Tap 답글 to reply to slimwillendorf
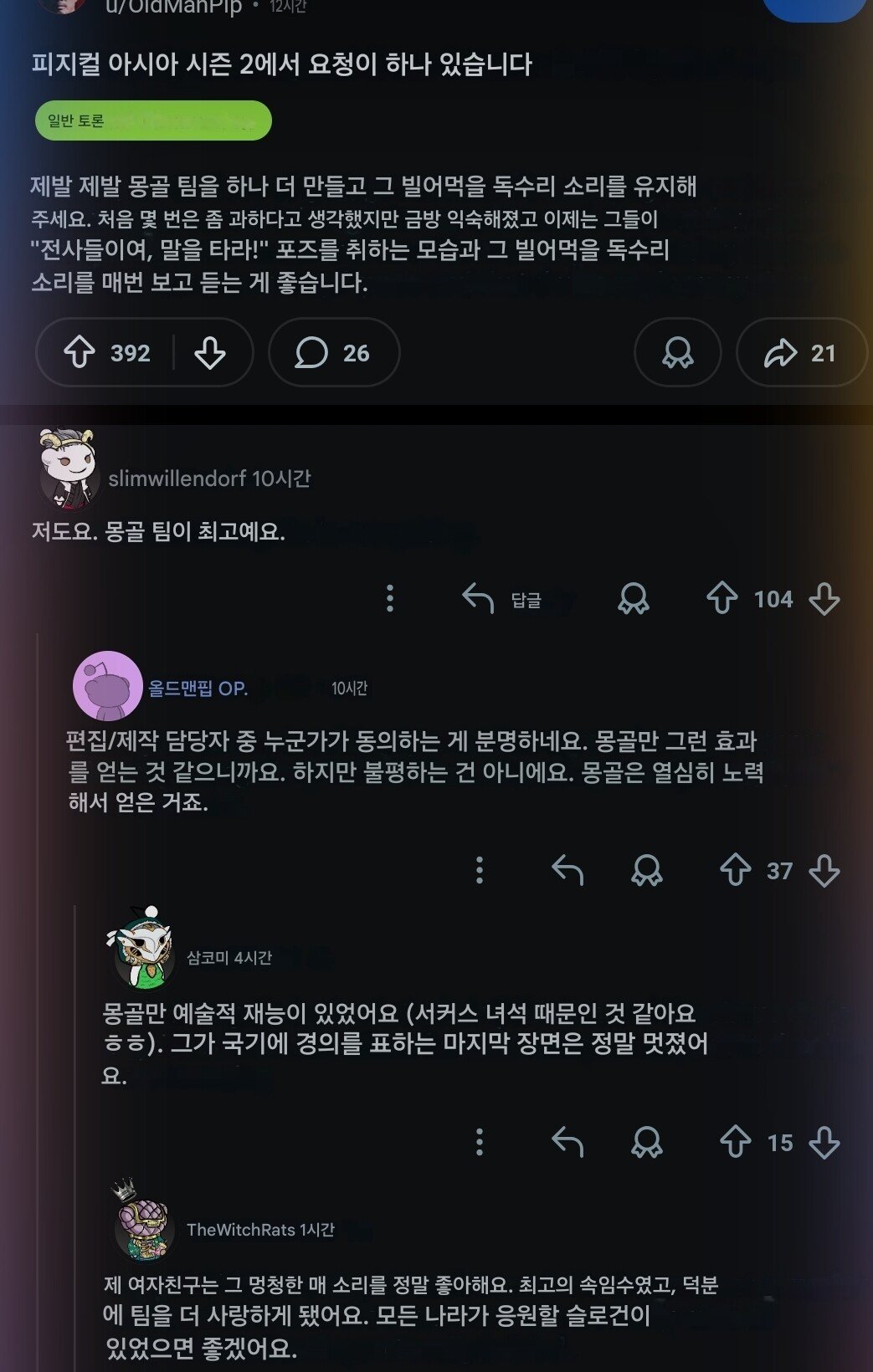The height and width of the screenshot is (1372, 873). 502,599
